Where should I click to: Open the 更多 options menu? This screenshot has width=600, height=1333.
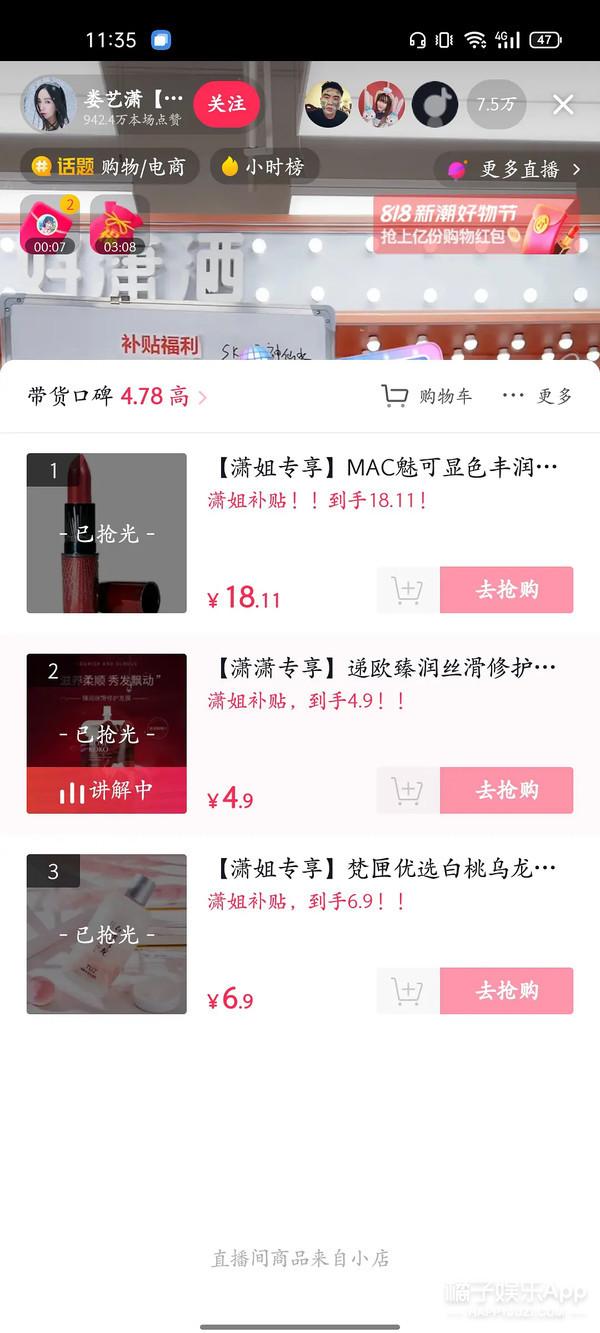[538, 396]
